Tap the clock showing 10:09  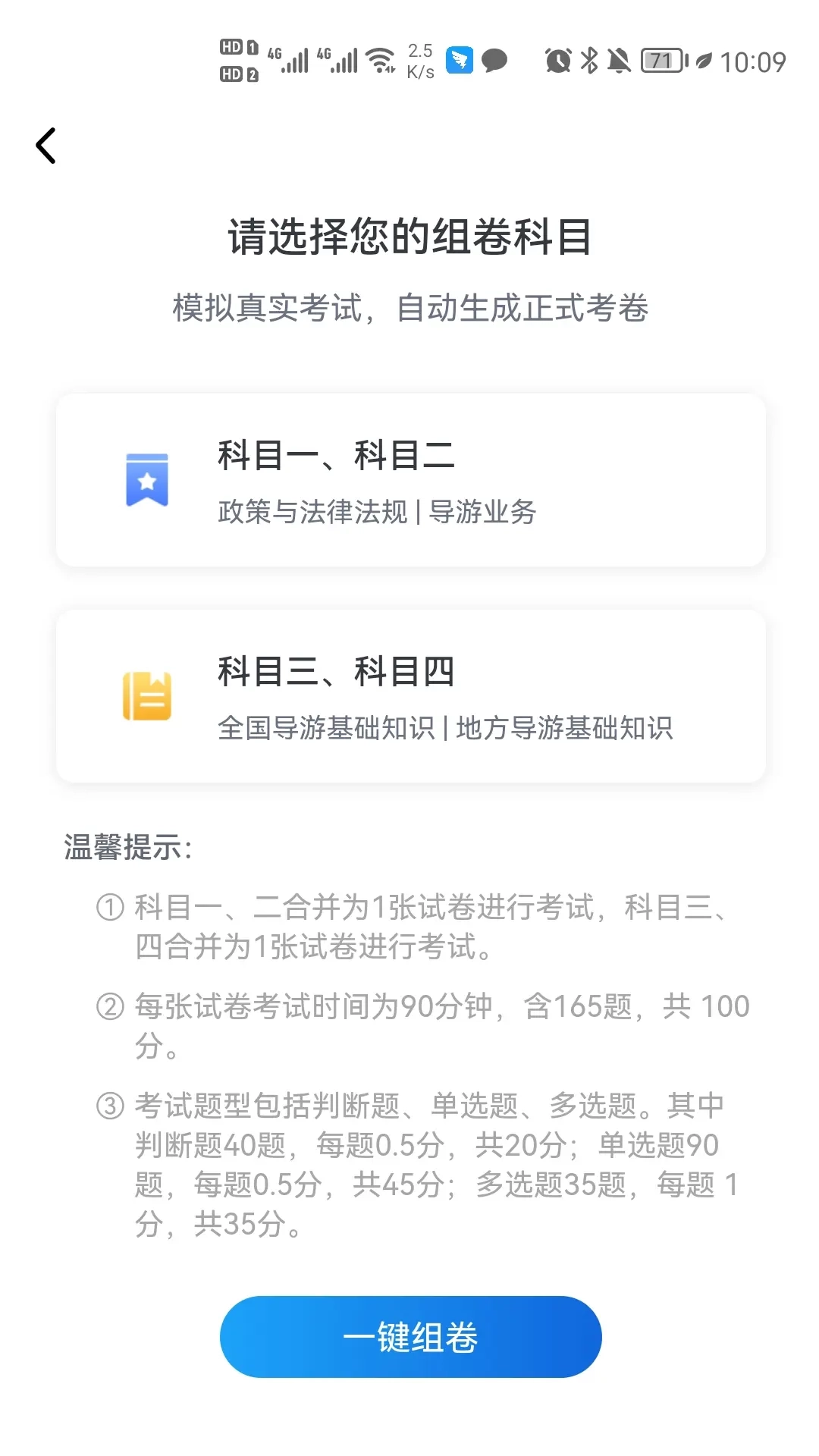[x=754, y=60]
